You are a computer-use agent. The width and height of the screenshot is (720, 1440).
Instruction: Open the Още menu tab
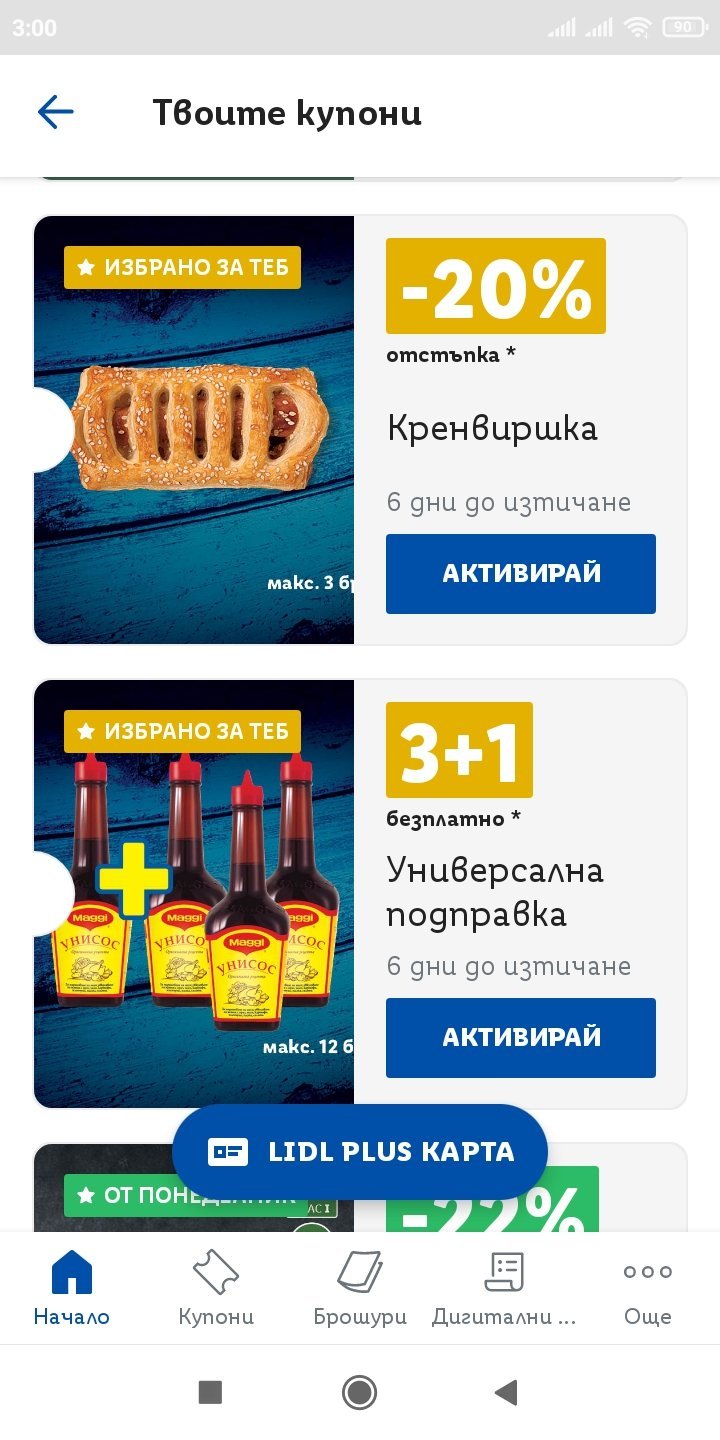pyautogui.click(x=648, y=1288)
